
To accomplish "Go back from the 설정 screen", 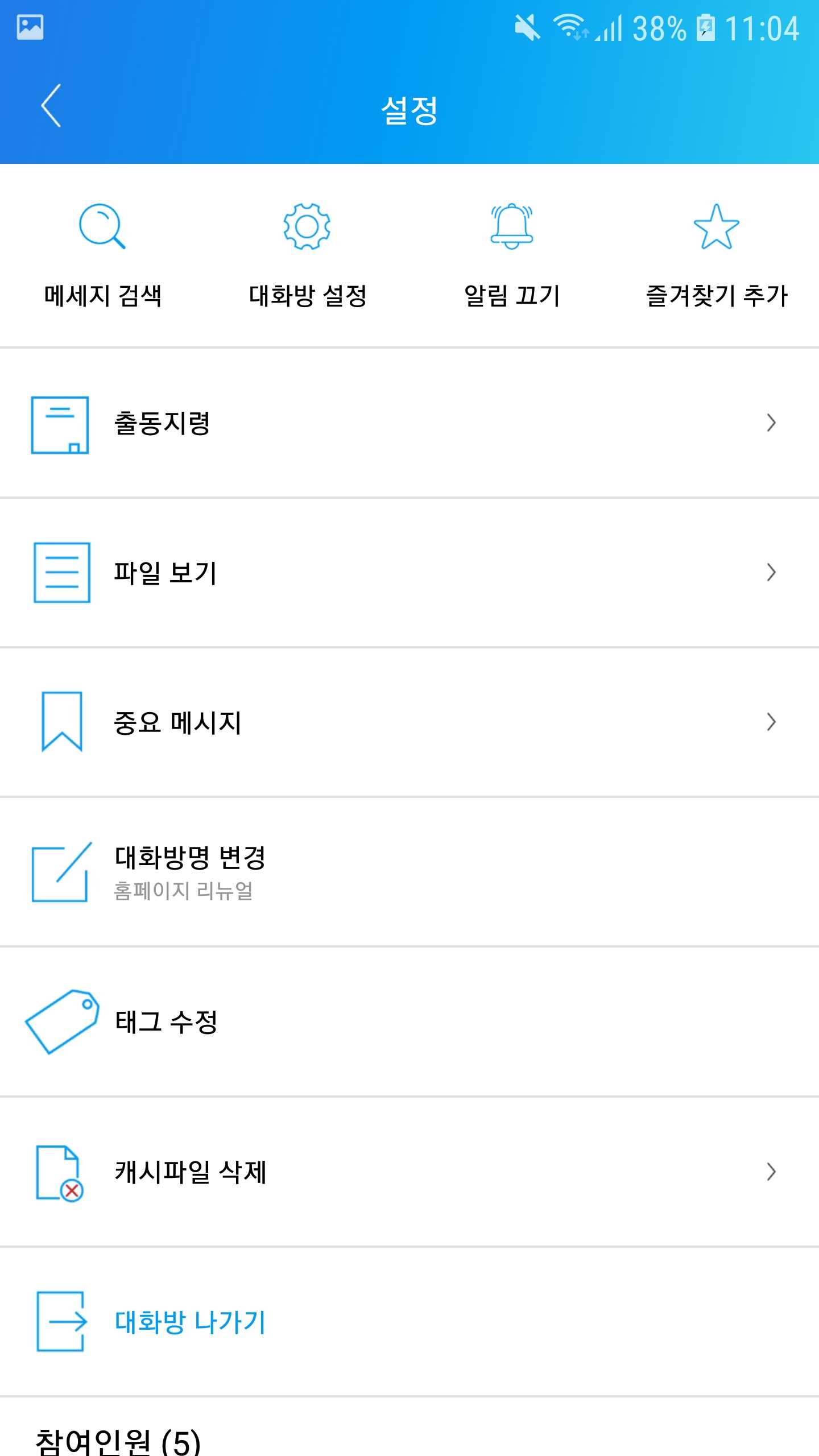I will 51,106.
